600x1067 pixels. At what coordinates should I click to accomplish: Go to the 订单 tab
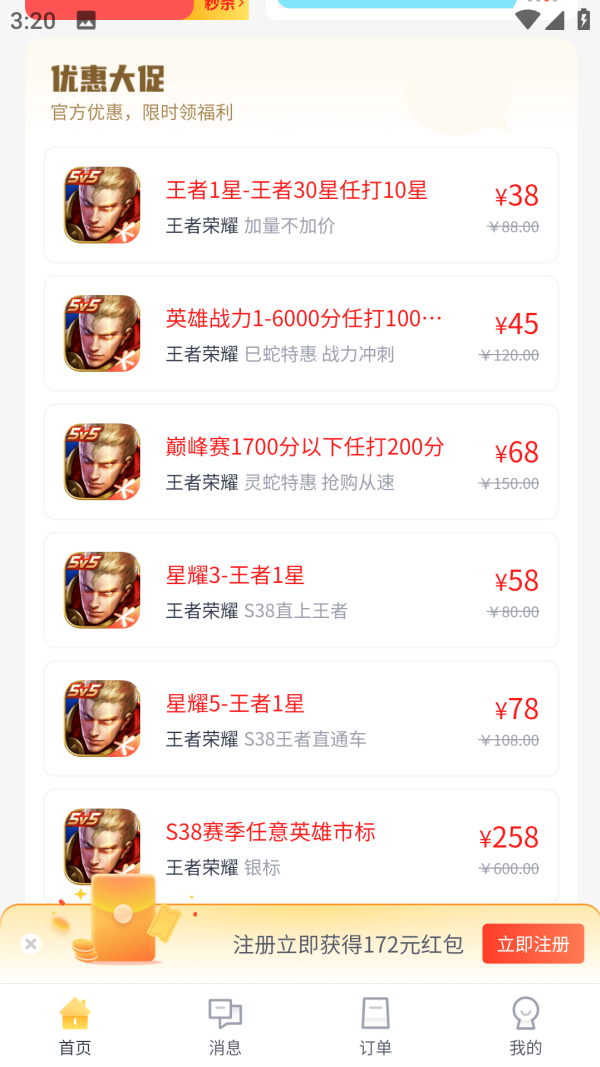[375, 1026]
